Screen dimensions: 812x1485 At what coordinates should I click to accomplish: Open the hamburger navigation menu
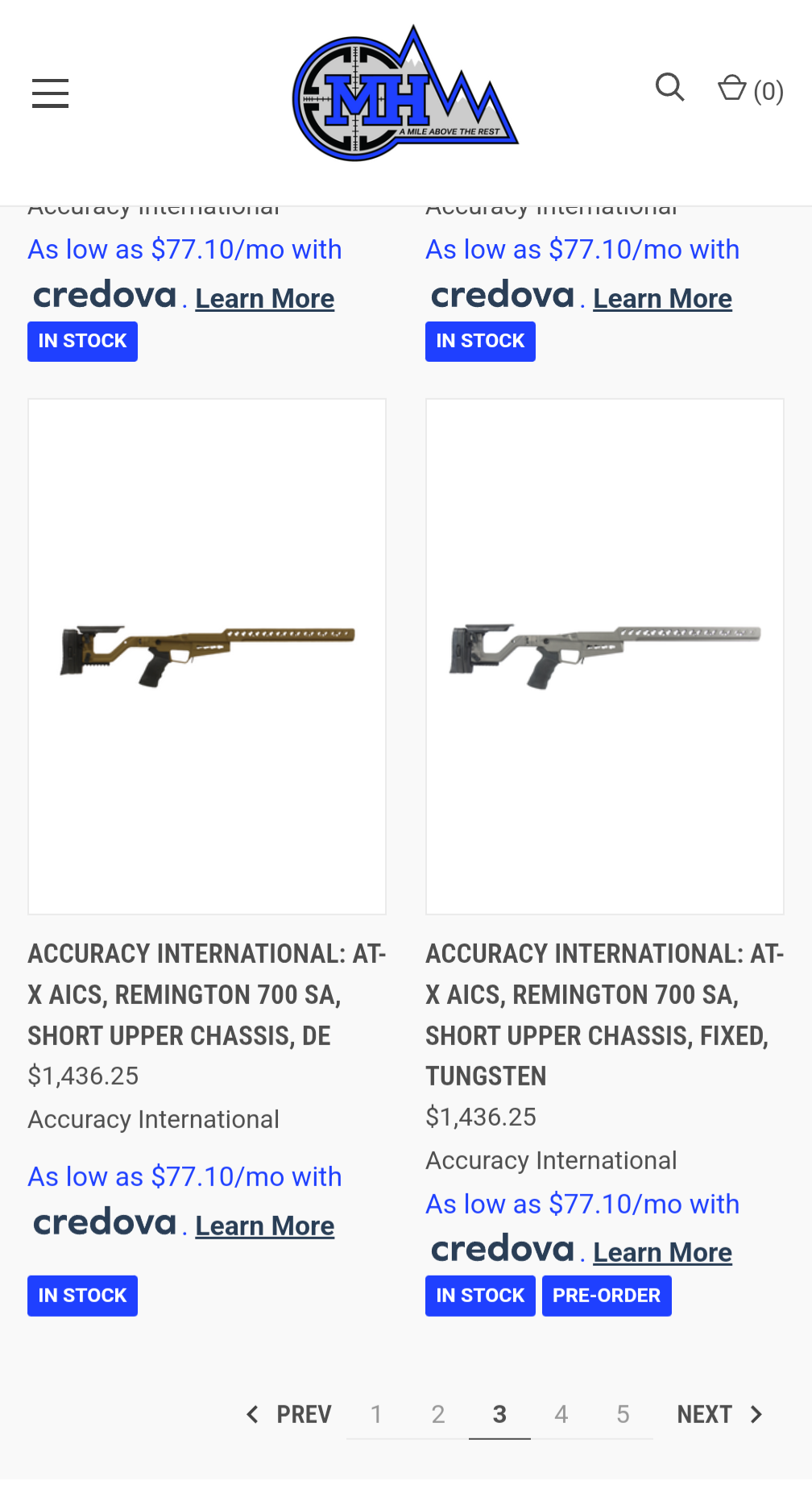pyautogui.click(x=50, y=93)
